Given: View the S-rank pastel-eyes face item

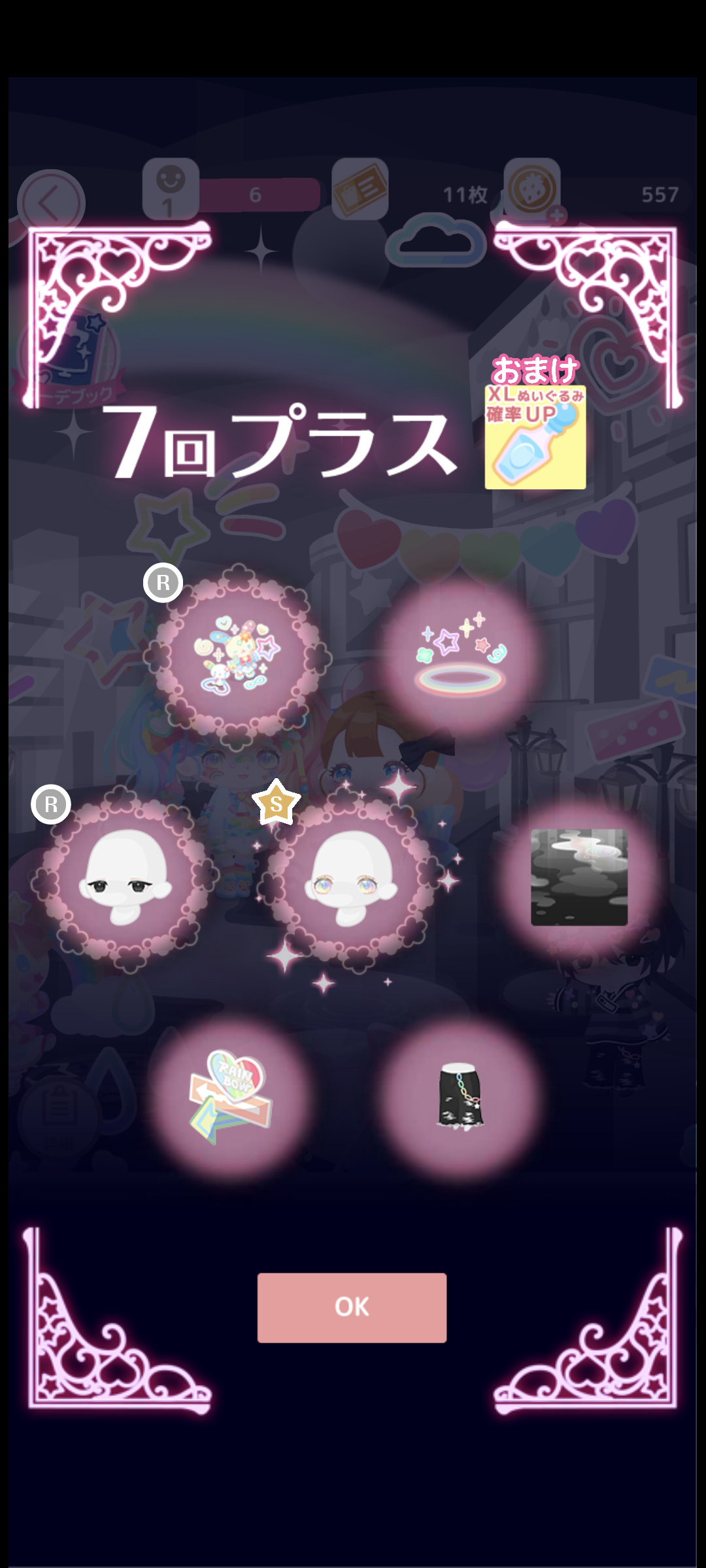Looking at the screenshot, I should [351, 880].
